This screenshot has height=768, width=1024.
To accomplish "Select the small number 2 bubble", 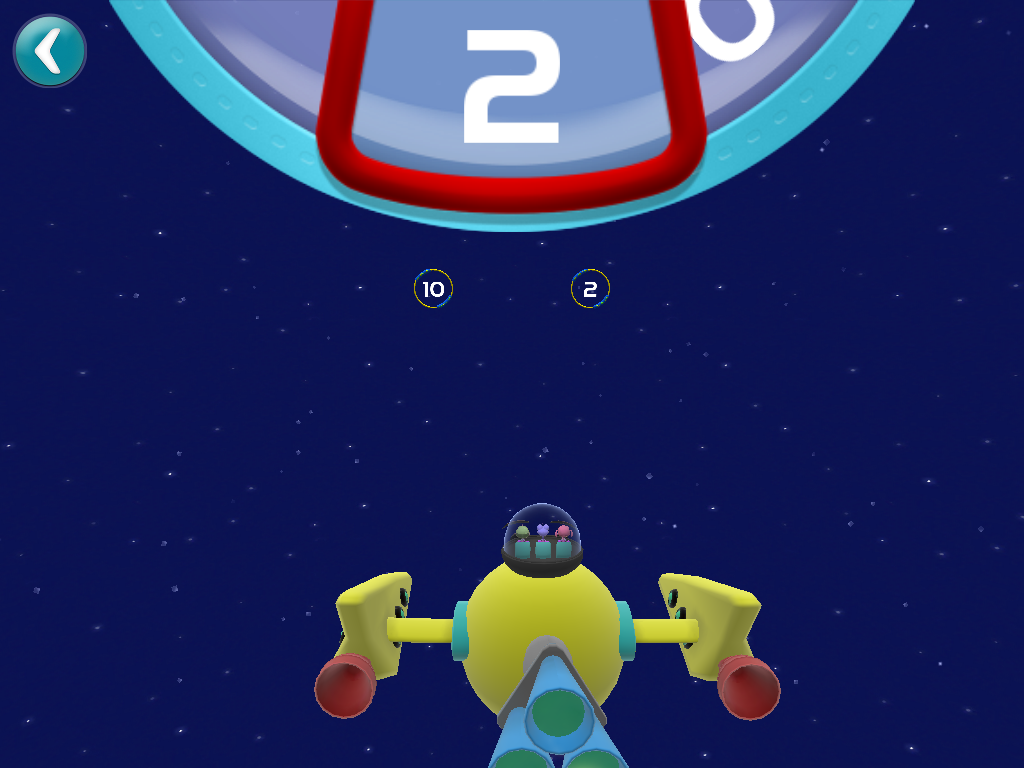I will click(590, 289).
